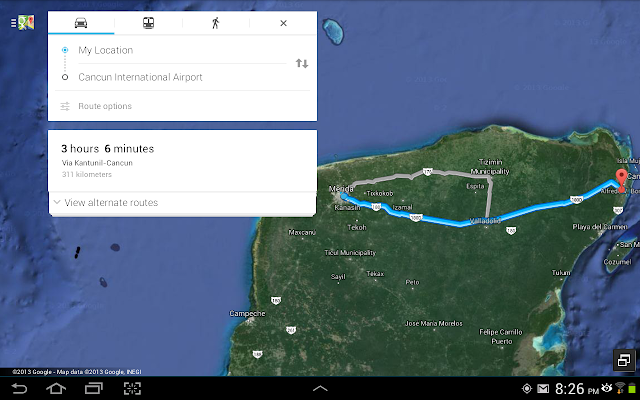Switch to walking directions mode

215,22
